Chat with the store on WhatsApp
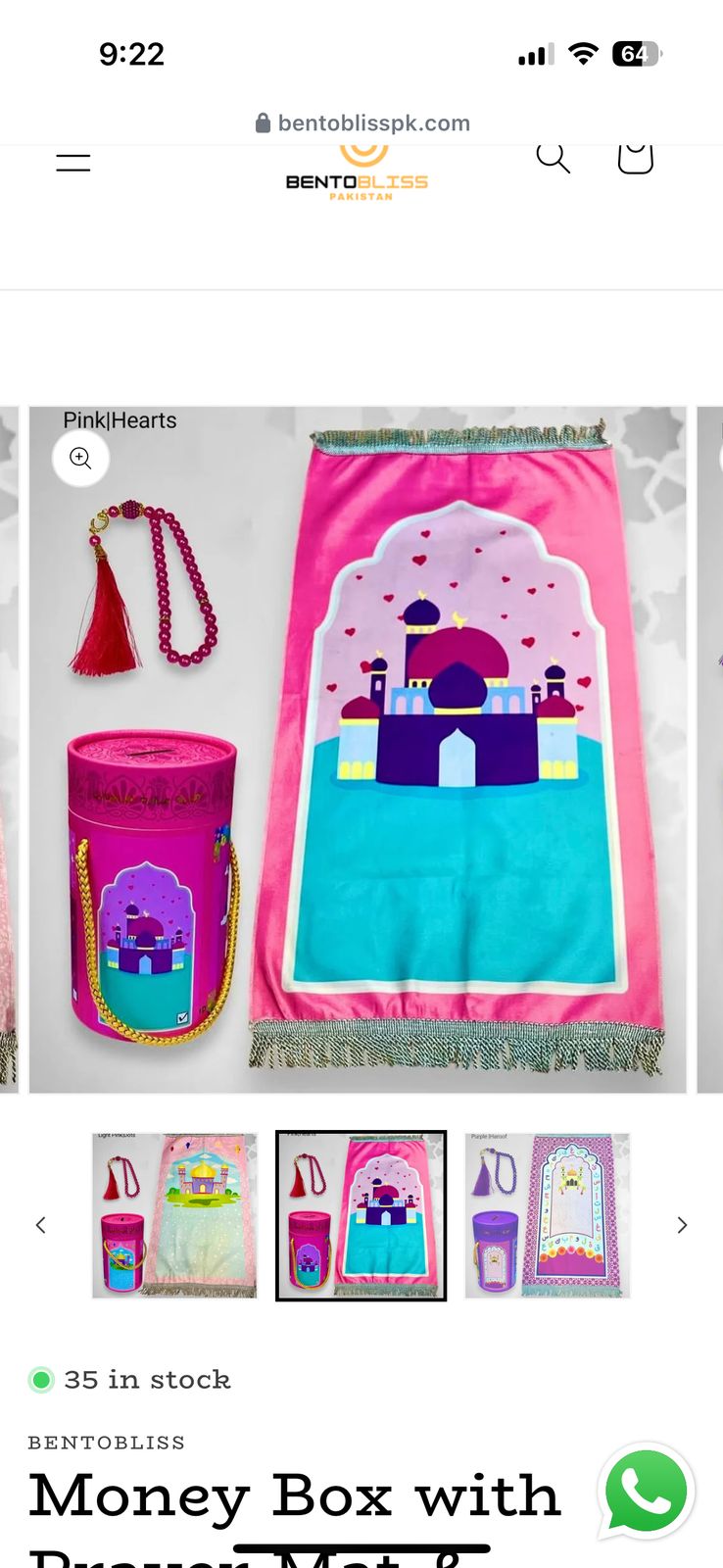The height and width of the screenshot is (1568, 723). click(x=647, y=1491)
